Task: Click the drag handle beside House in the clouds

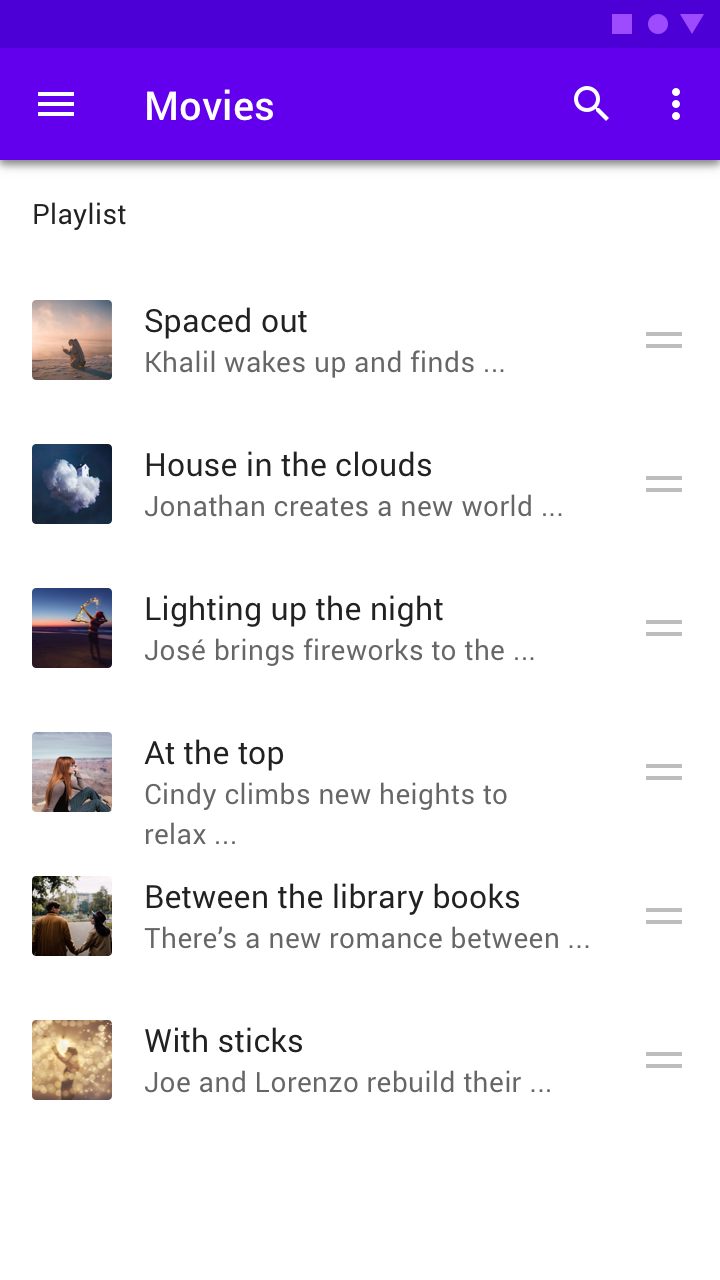Action: coord(663,484)
